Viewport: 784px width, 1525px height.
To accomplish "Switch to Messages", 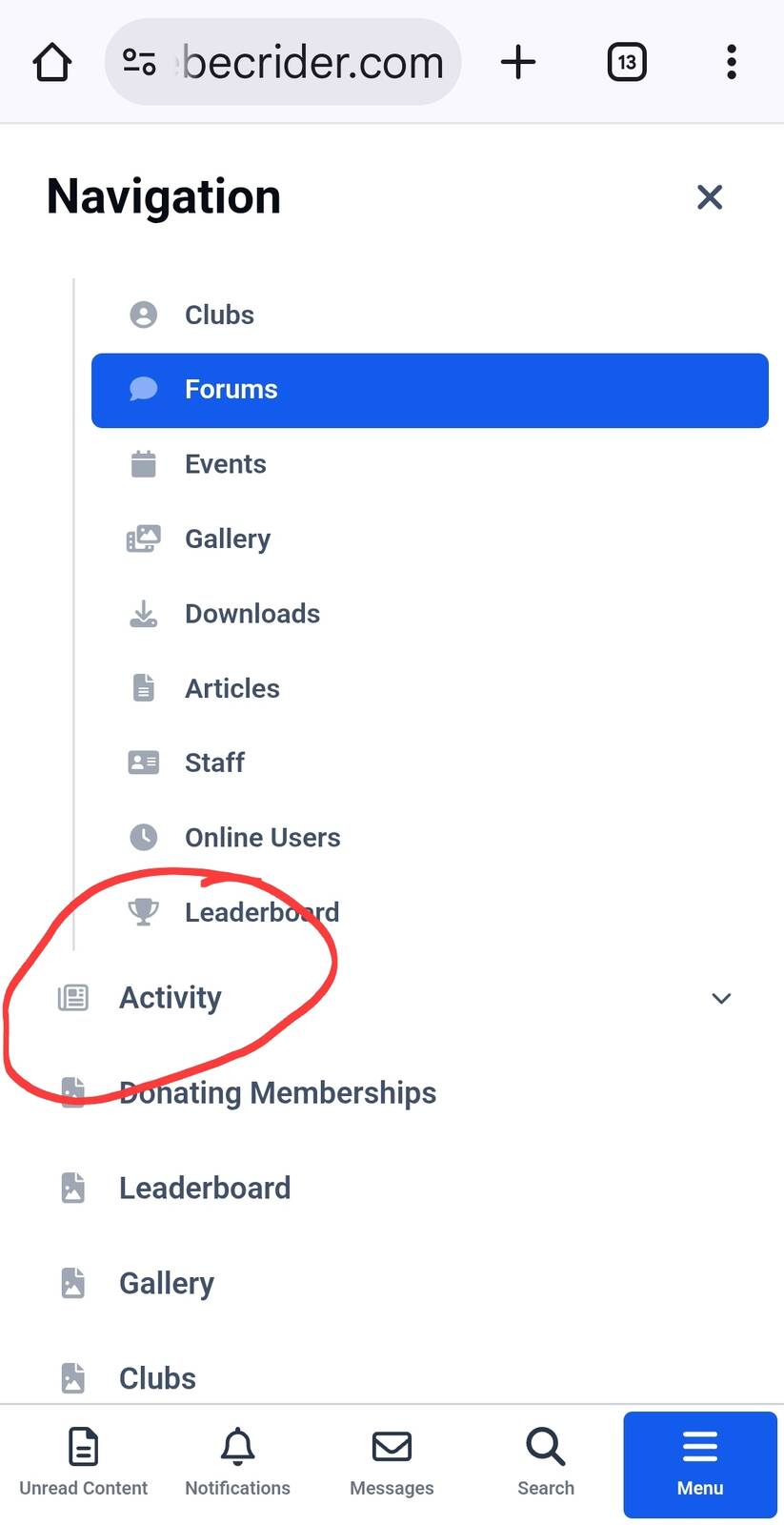I will pyautogui.click(x=392, y=1462).
